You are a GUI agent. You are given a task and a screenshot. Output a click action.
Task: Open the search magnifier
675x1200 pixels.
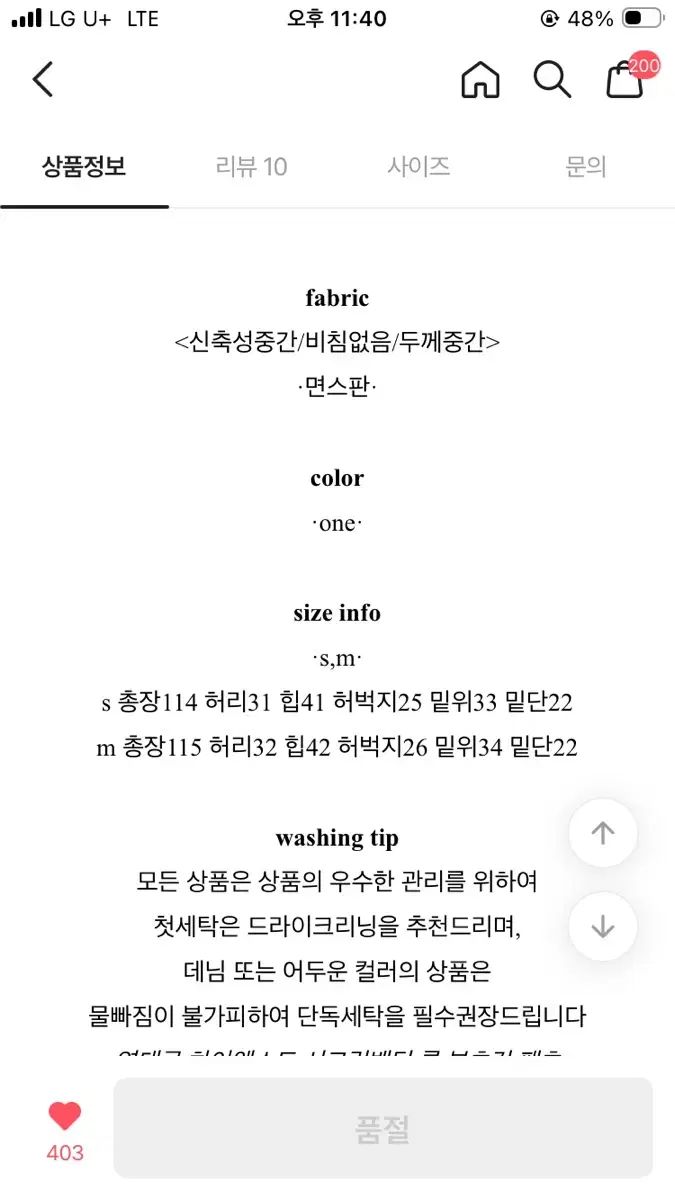point(552,79)
